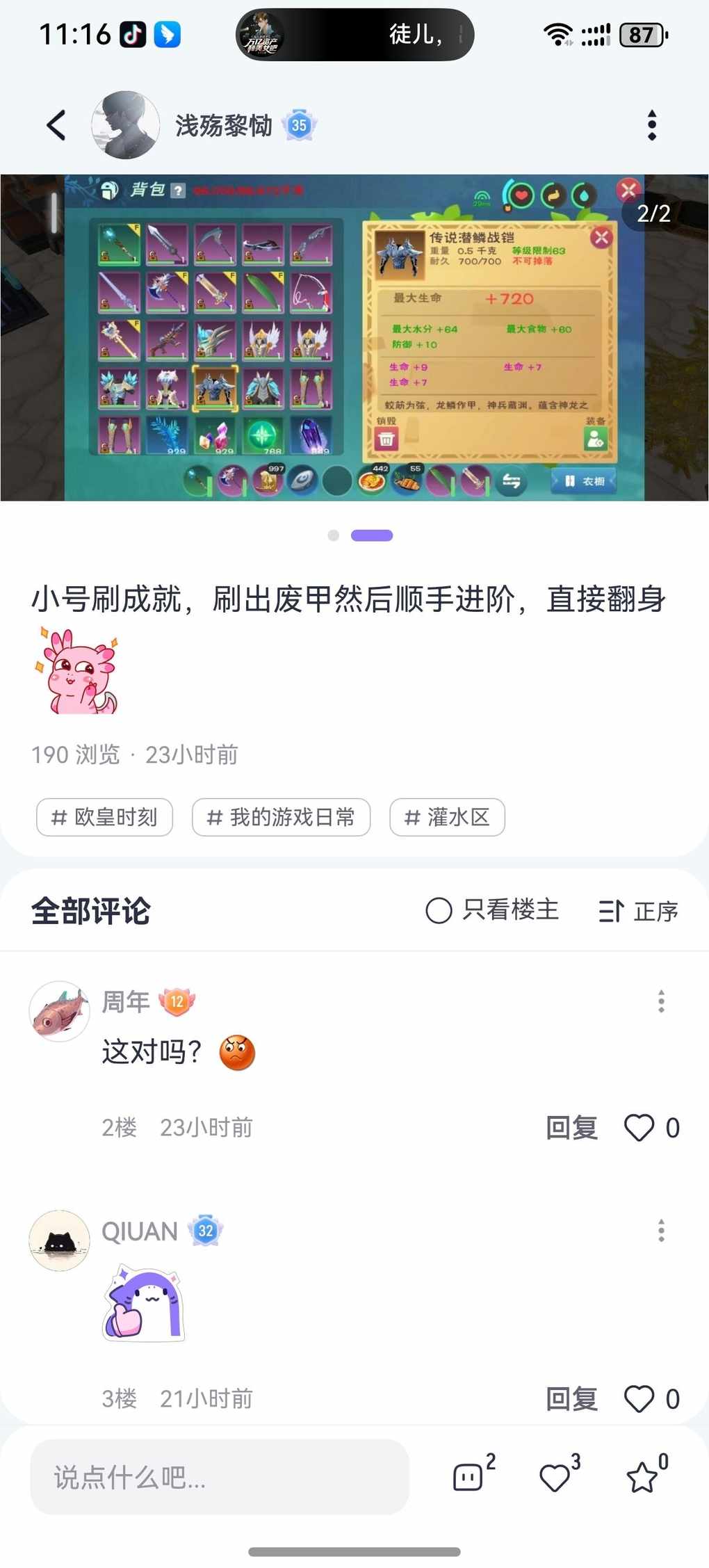View the game screenshot full screen

(354, 337)
